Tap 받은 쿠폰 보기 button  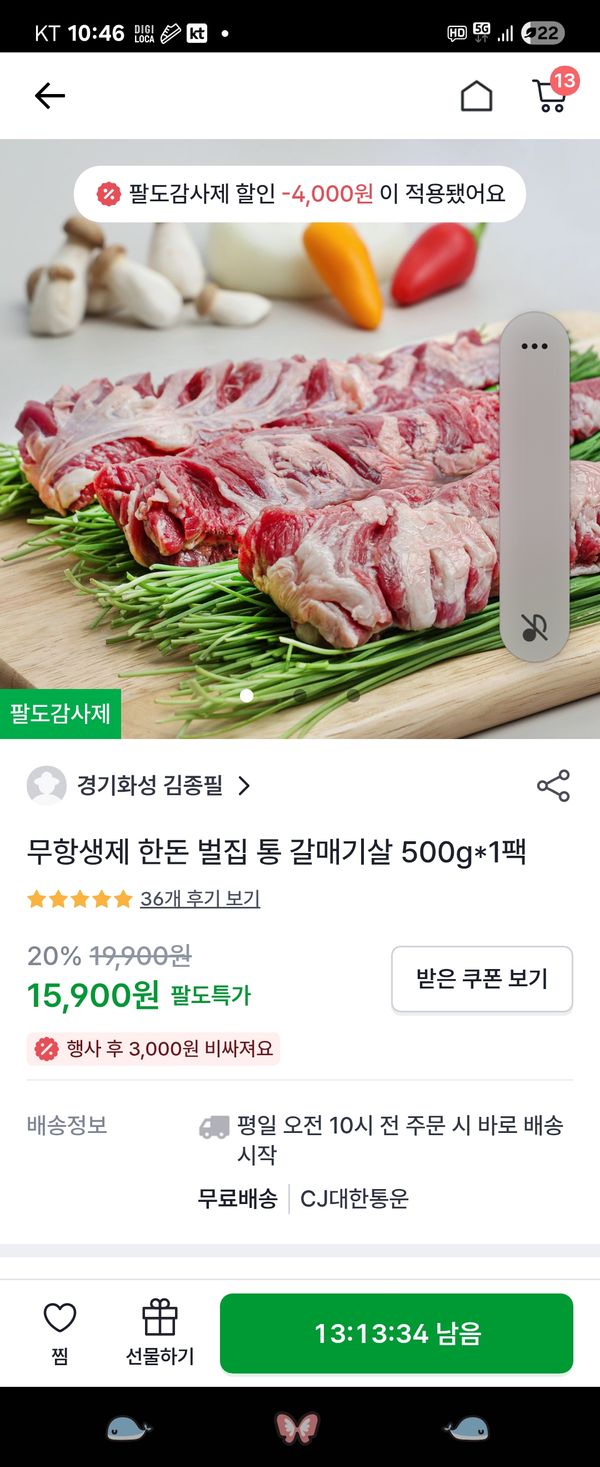[482, 978]
